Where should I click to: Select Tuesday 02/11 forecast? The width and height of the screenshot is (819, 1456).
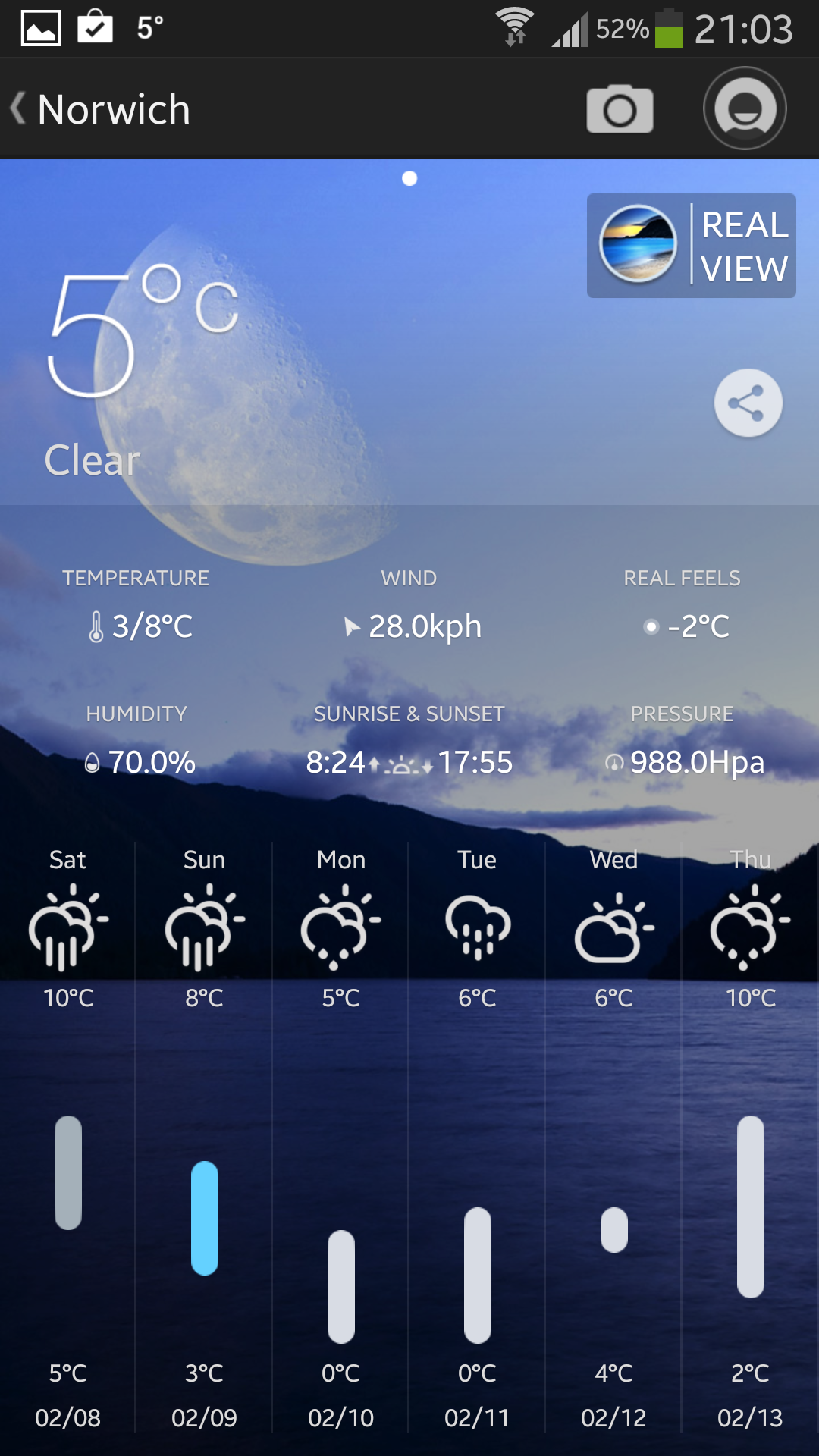478,1137
